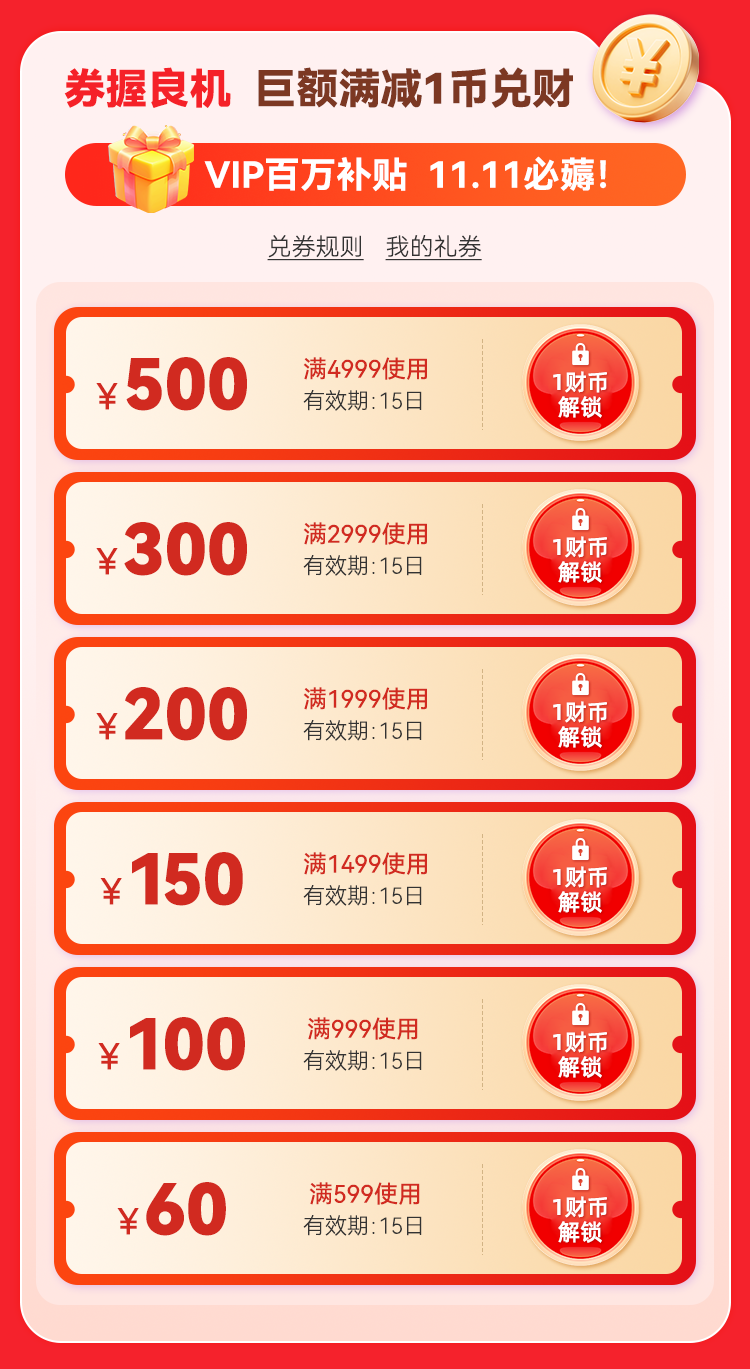Open the 我的礼券 link
This screenshot has width=750, height=1369.
pos(434,247)
